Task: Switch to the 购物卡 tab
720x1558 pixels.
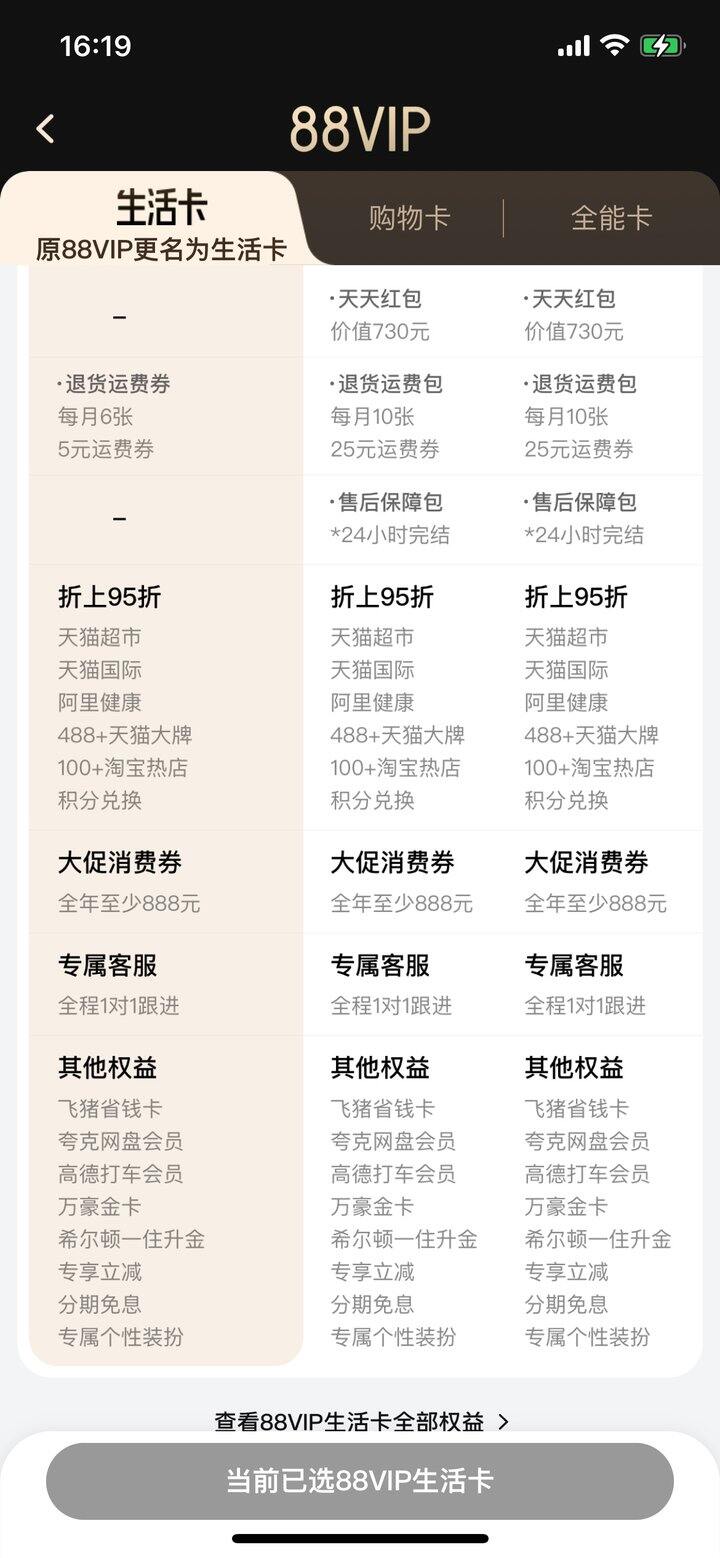Action: [409, 216]
